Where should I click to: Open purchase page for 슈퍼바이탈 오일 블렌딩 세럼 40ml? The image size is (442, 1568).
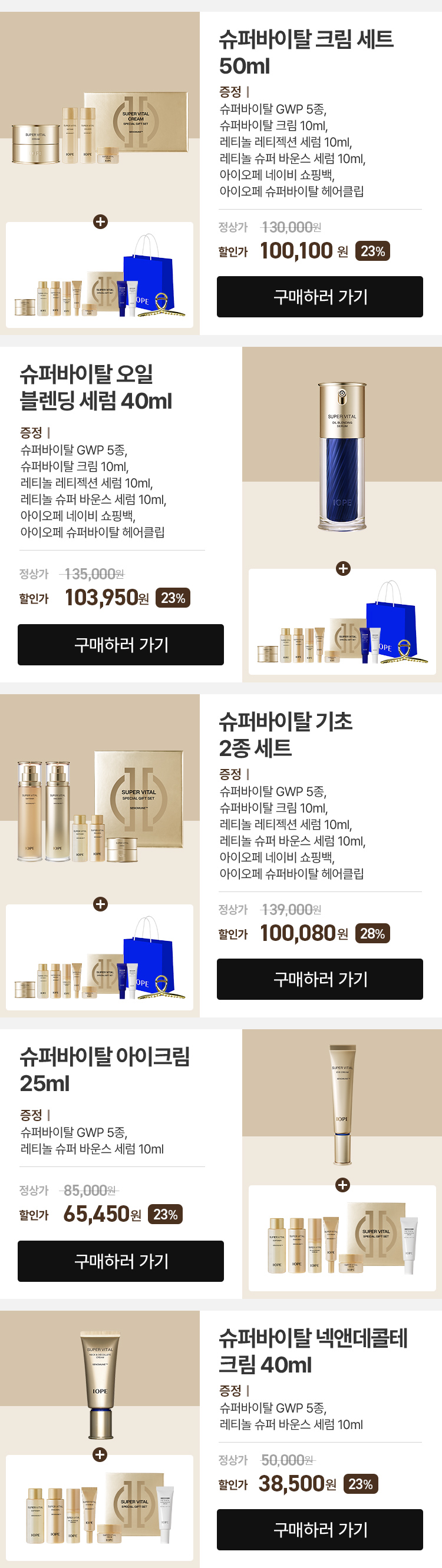click(x=121, y=644)
